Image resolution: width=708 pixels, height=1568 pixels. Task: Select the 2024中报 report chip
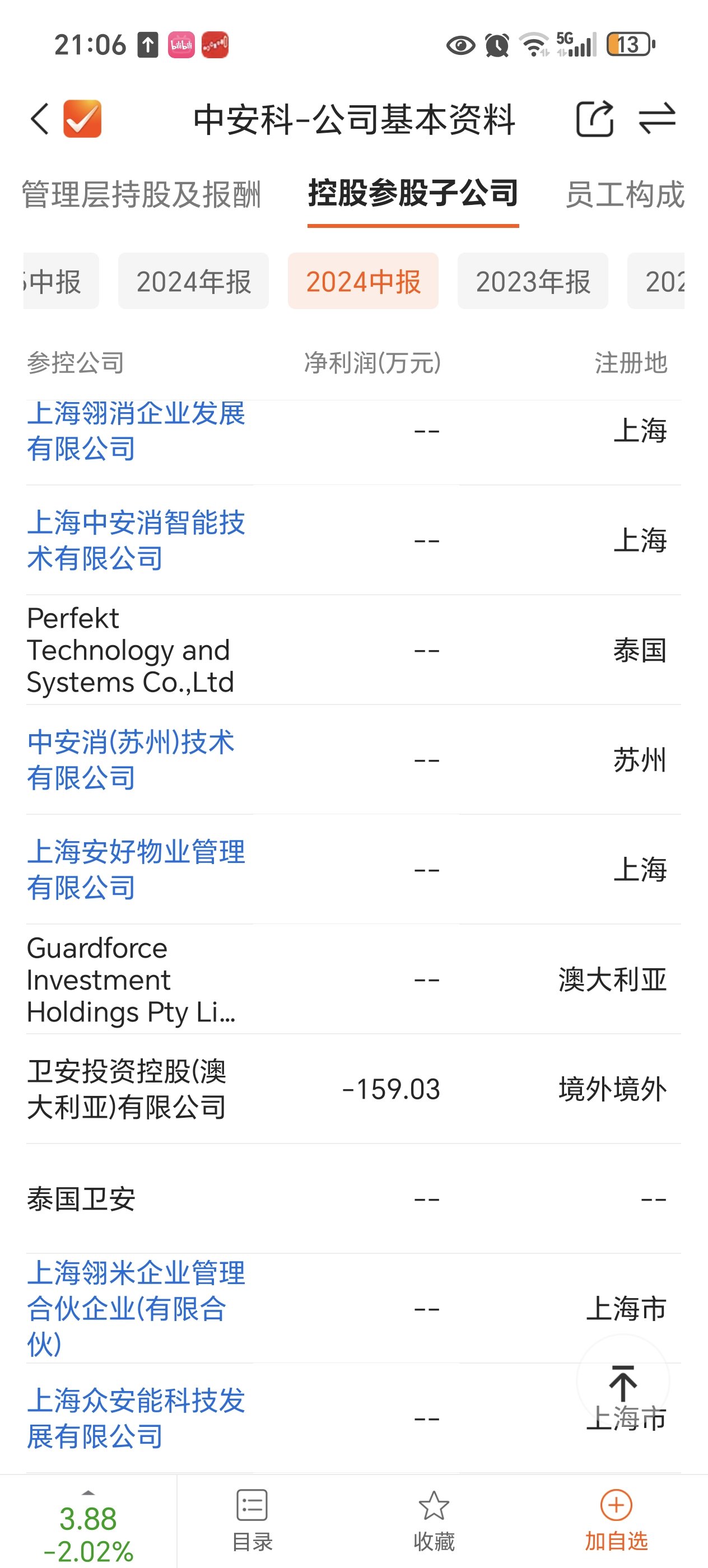363,282
